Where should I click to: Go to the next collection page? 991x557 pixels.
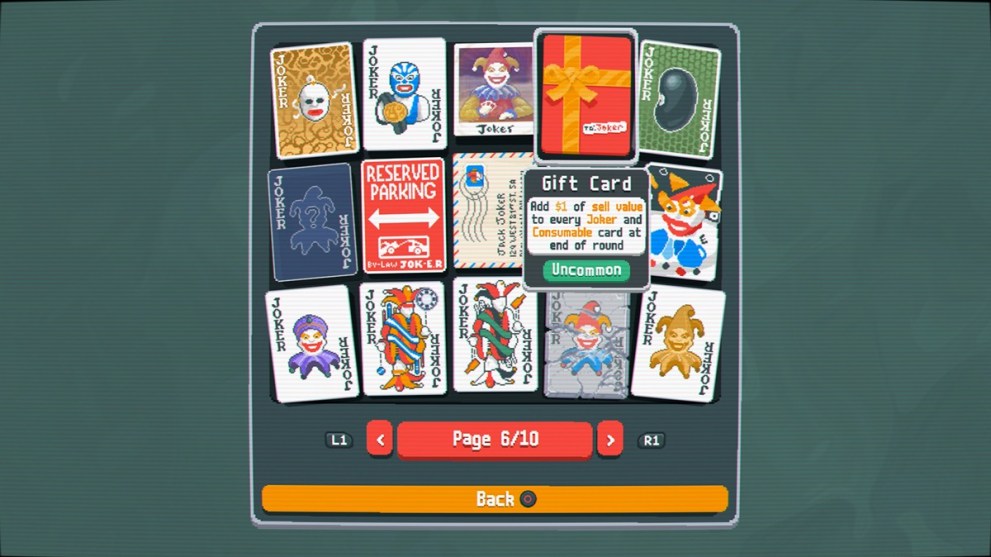[610, 439]
